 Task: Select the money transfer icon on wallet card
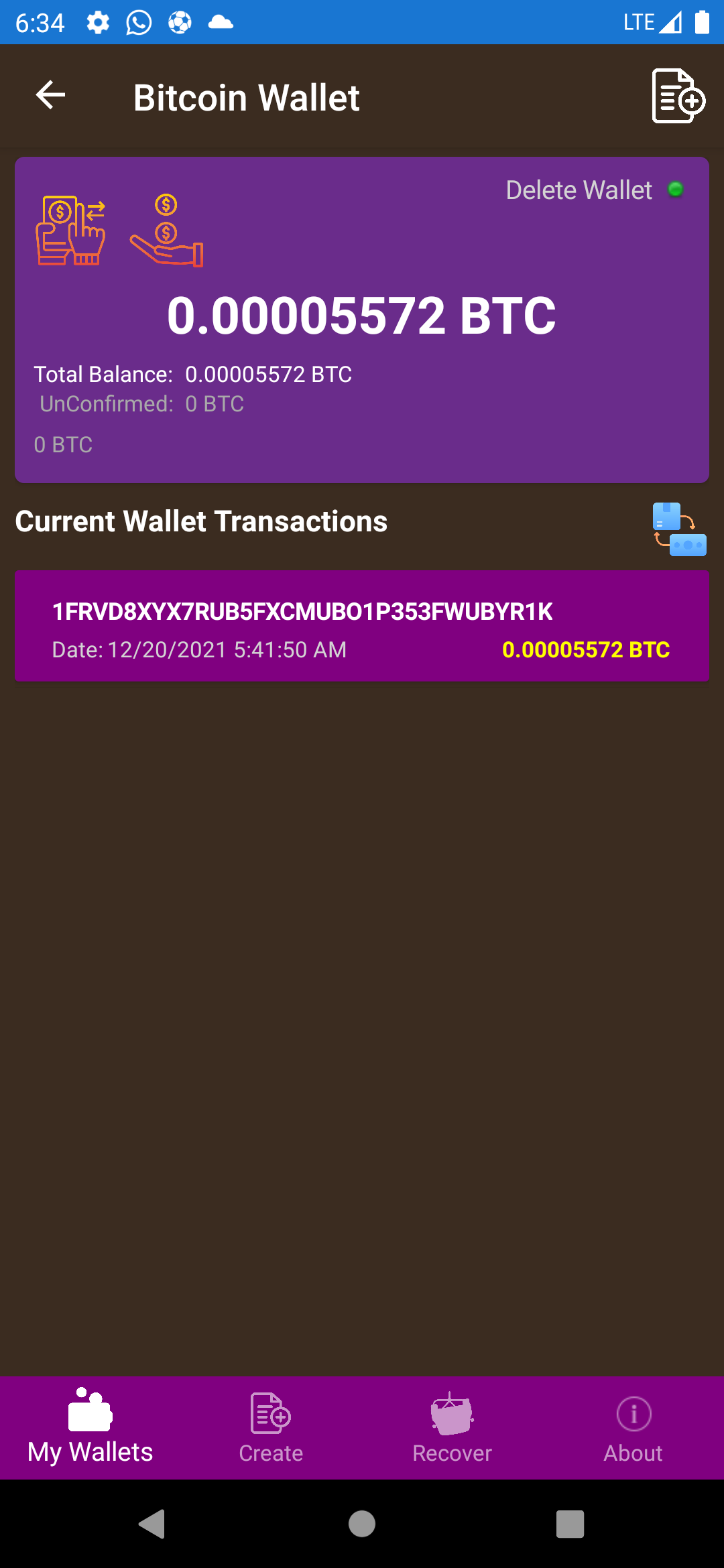69,228
